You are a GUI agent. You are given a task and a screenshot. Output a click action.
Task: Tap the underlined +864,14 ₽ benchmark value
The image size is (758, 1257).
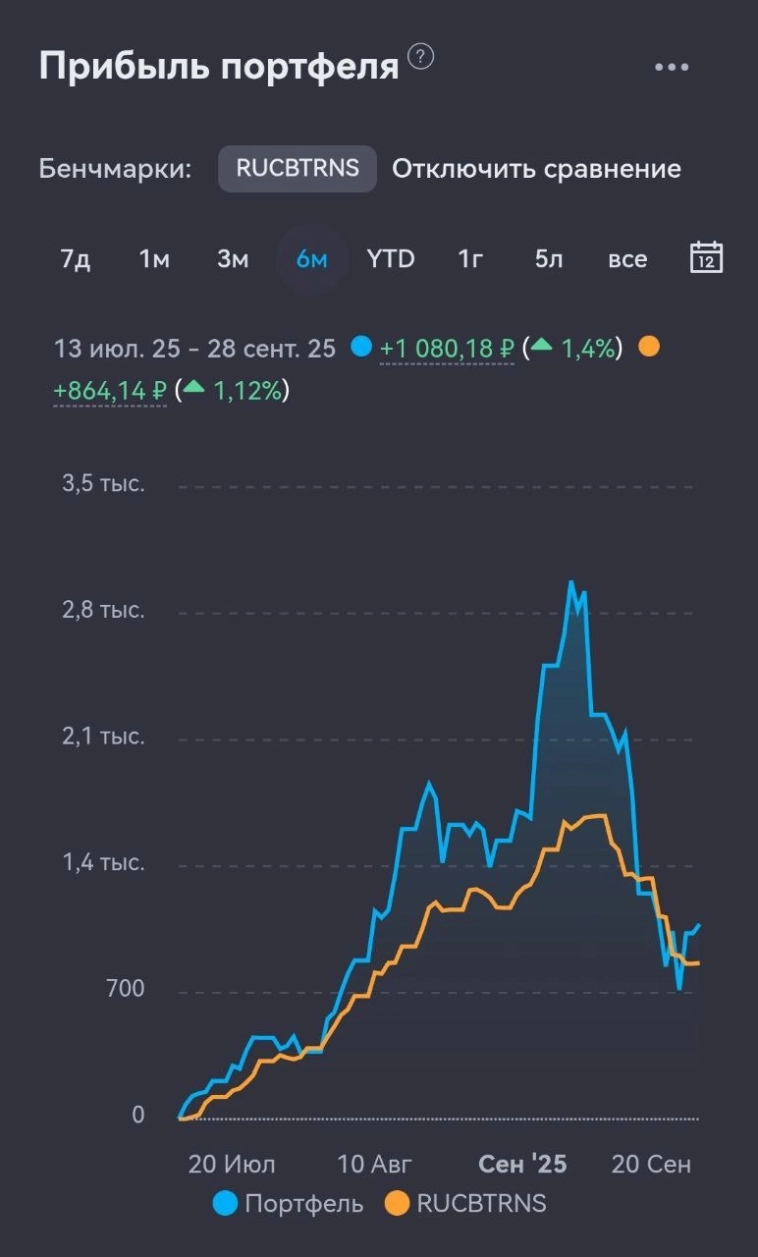110,391
